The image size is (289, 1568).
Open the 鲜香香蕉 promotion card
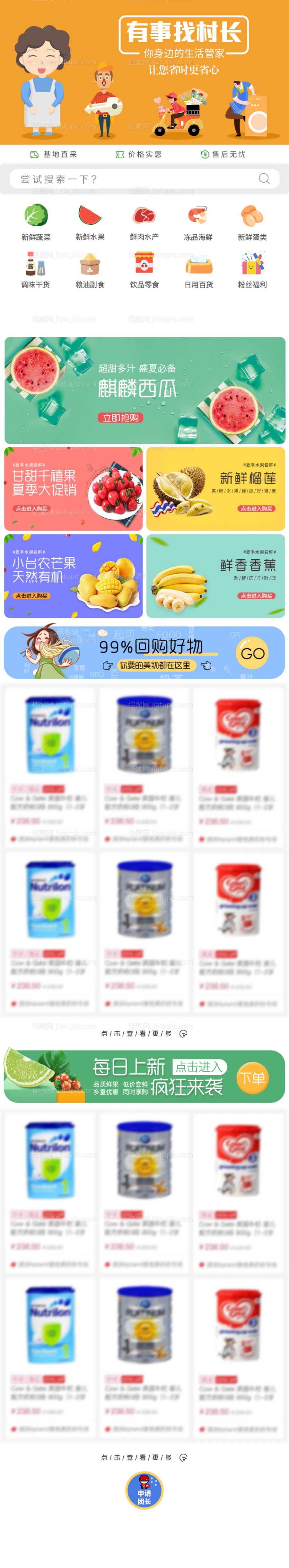[x=215, y=576]
